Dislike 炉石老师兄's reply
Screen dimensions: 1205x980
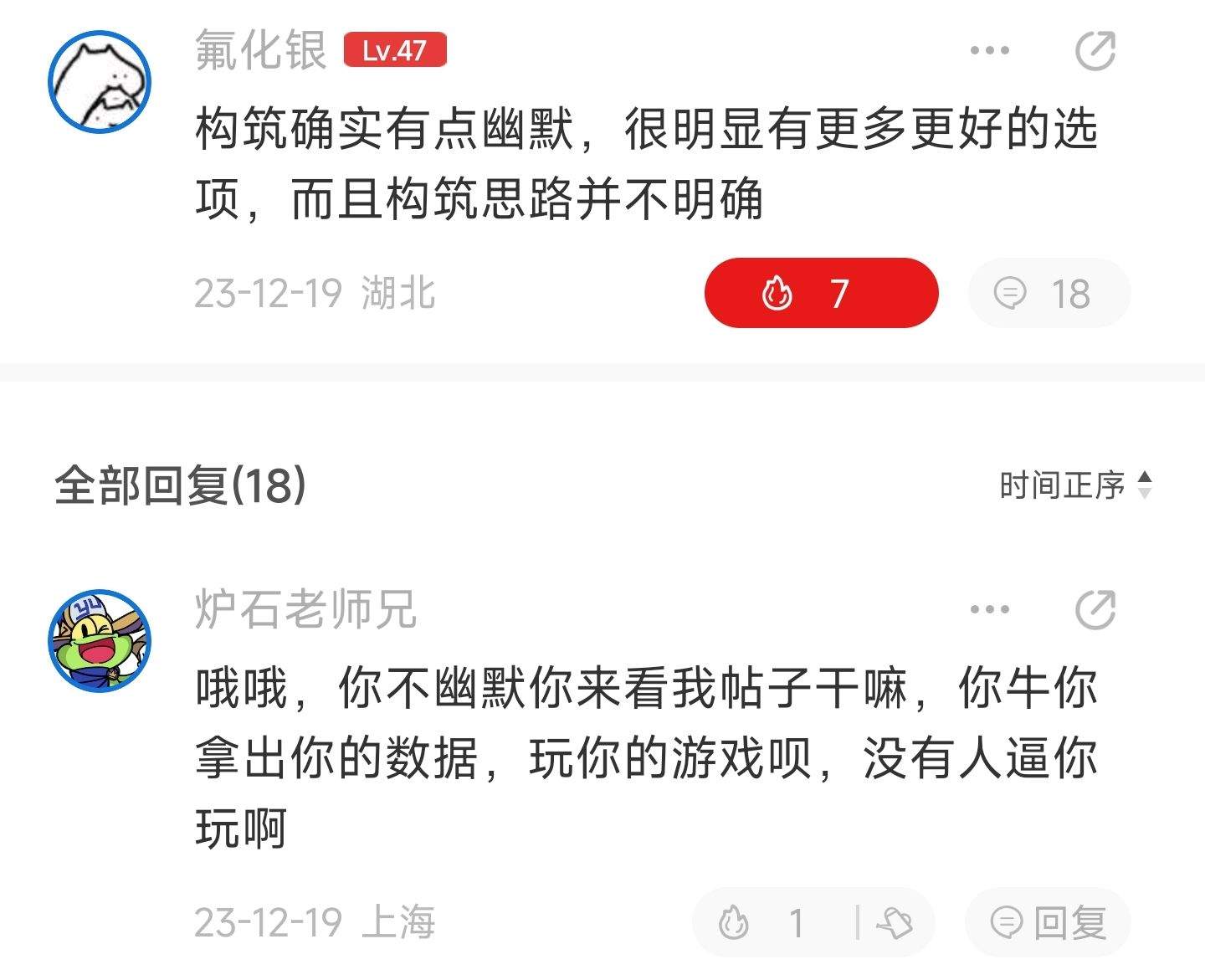point(895,923)
